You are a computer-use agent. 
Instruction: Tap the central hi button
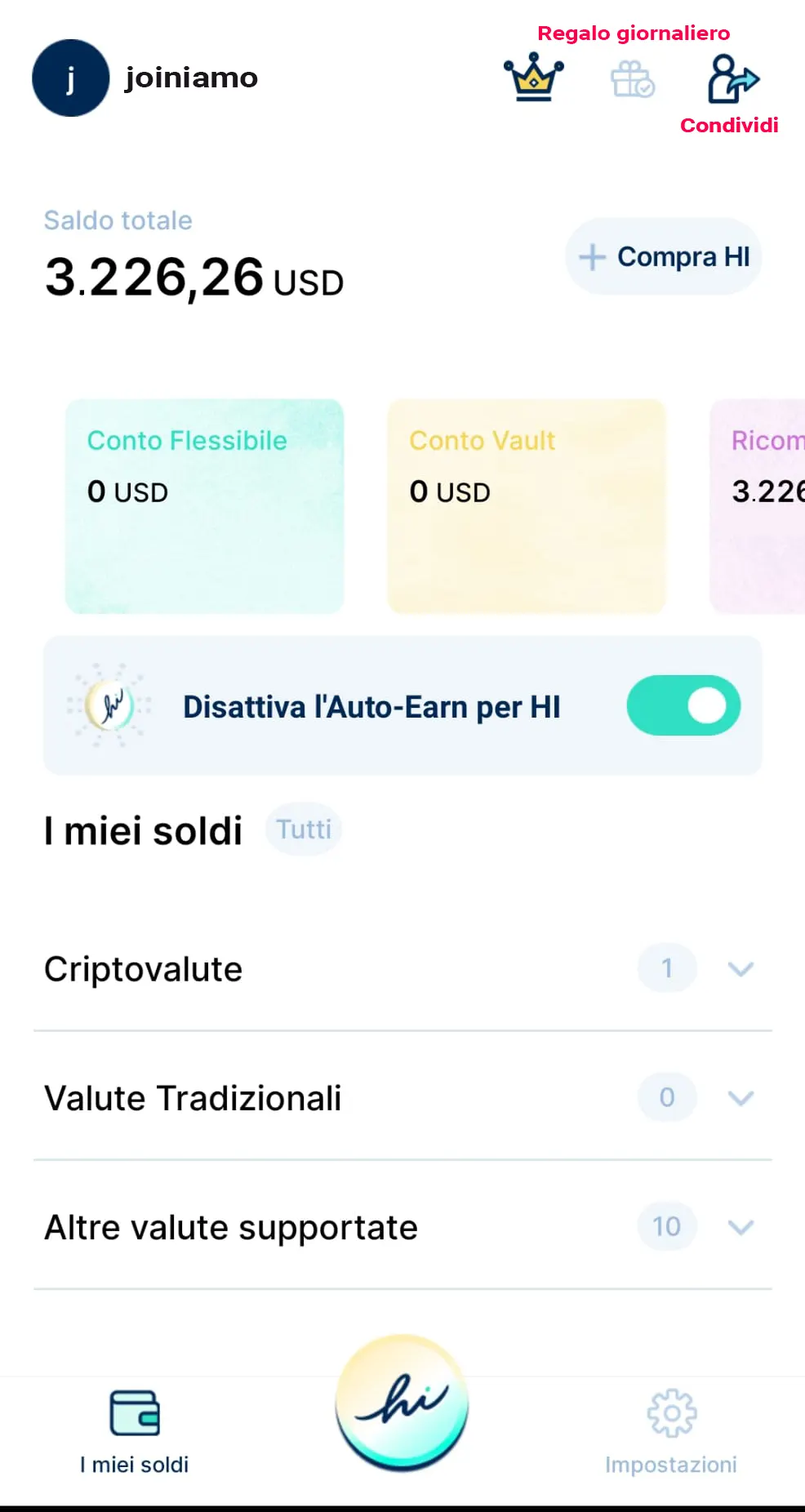(x=402, y=1402)
